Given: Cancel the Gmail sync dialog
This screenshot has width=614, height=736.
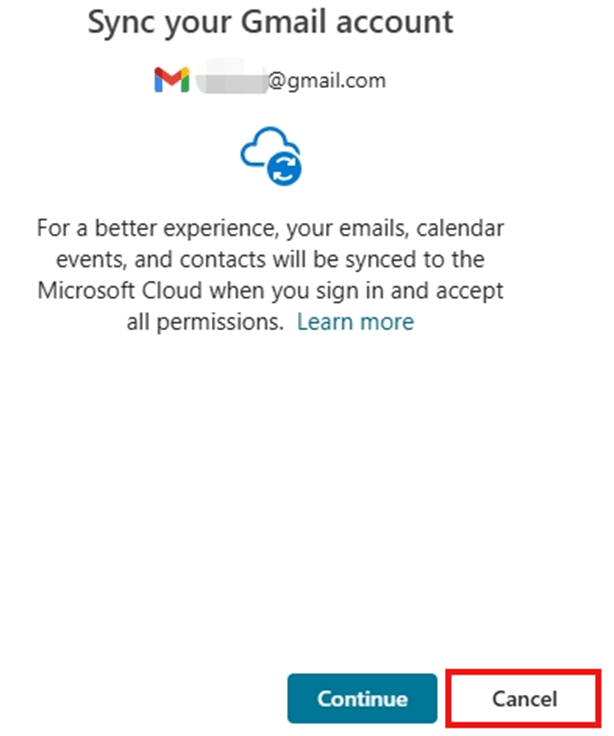Looking at the screenshot, I should [x=523, y=698].
